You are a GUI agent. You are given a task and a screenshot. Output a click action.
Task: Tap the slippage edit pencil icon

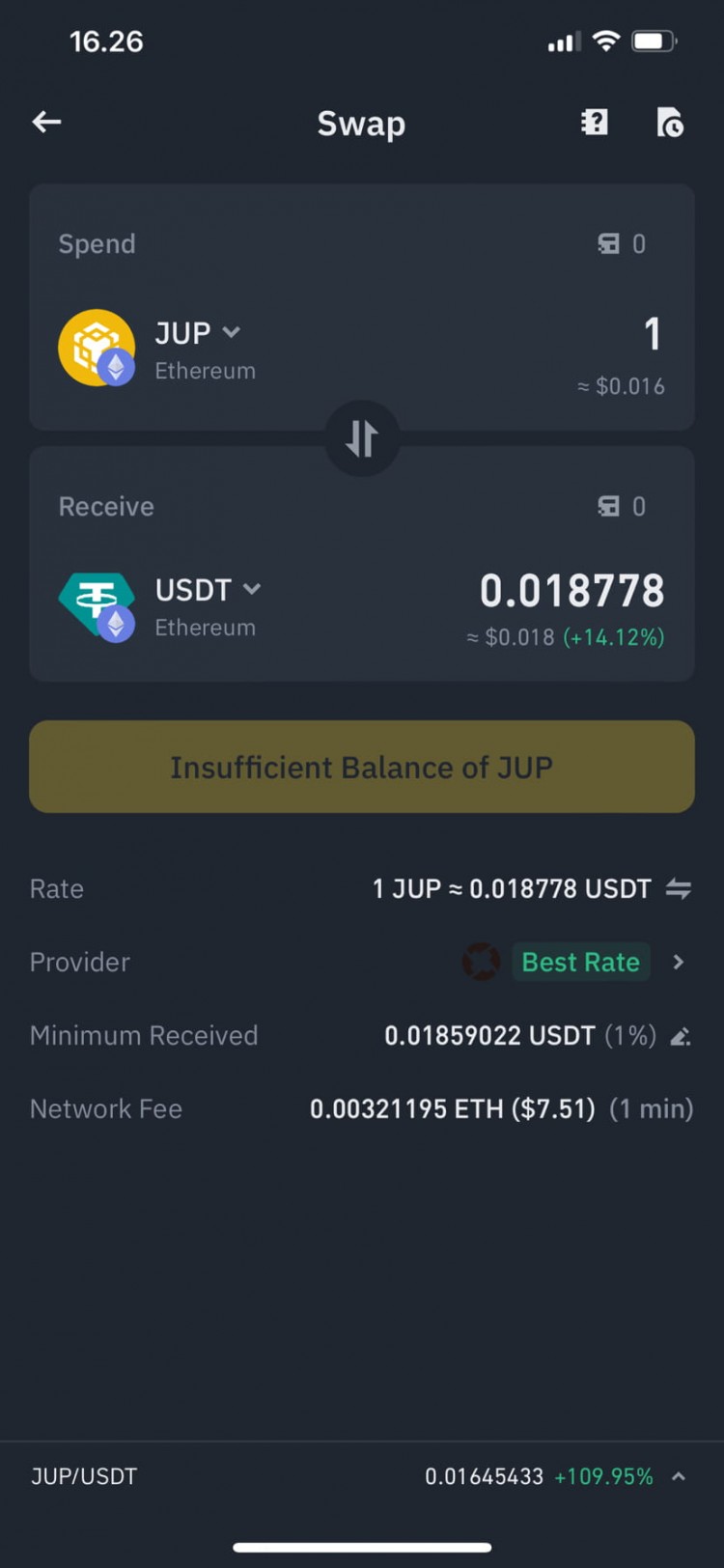point(681,1035)
